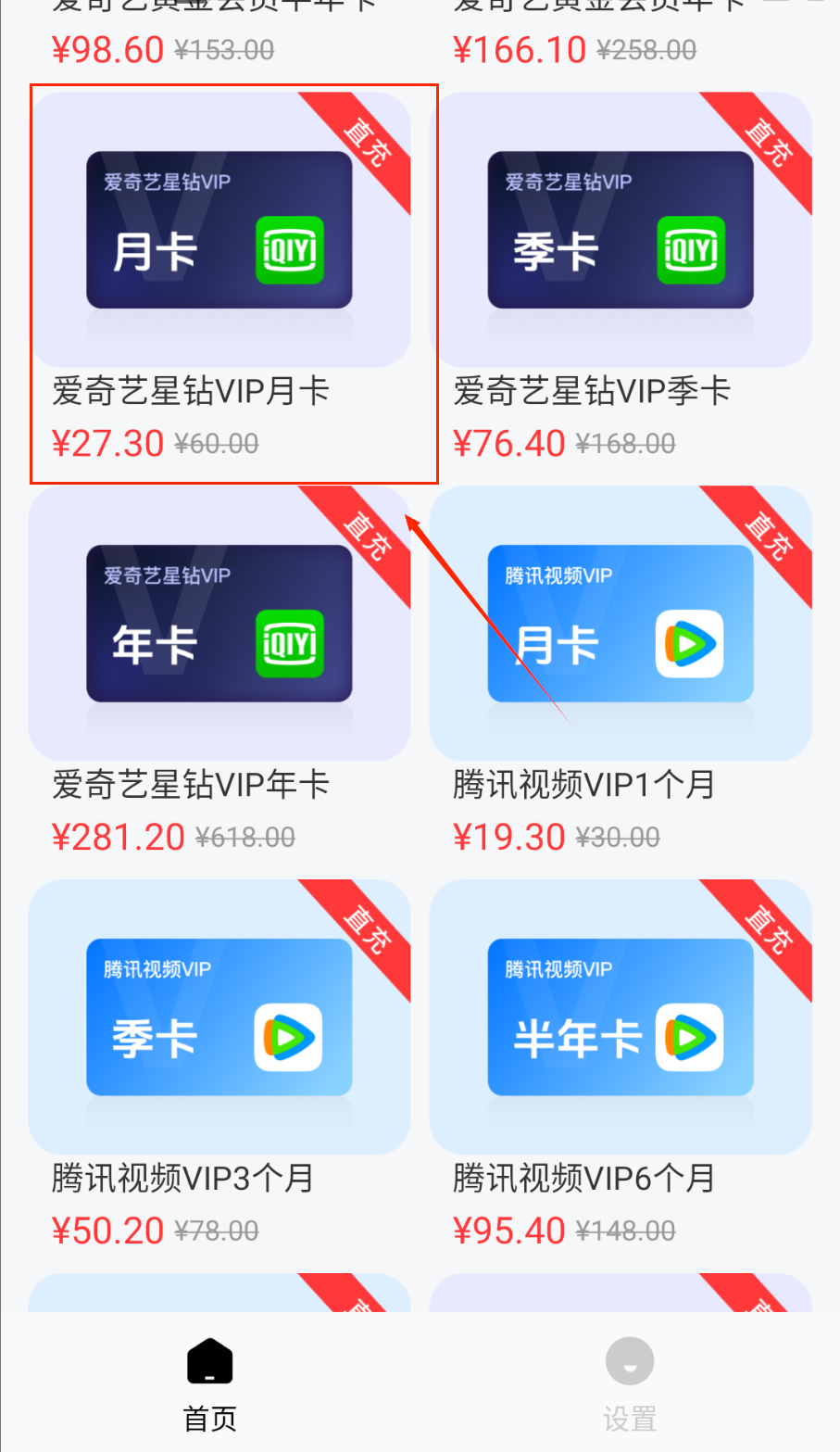This screenshot has width=840, height=1452.
Task: Open the 爱奇艺星钻VIP月卡 product card
Action: (219, 230)
